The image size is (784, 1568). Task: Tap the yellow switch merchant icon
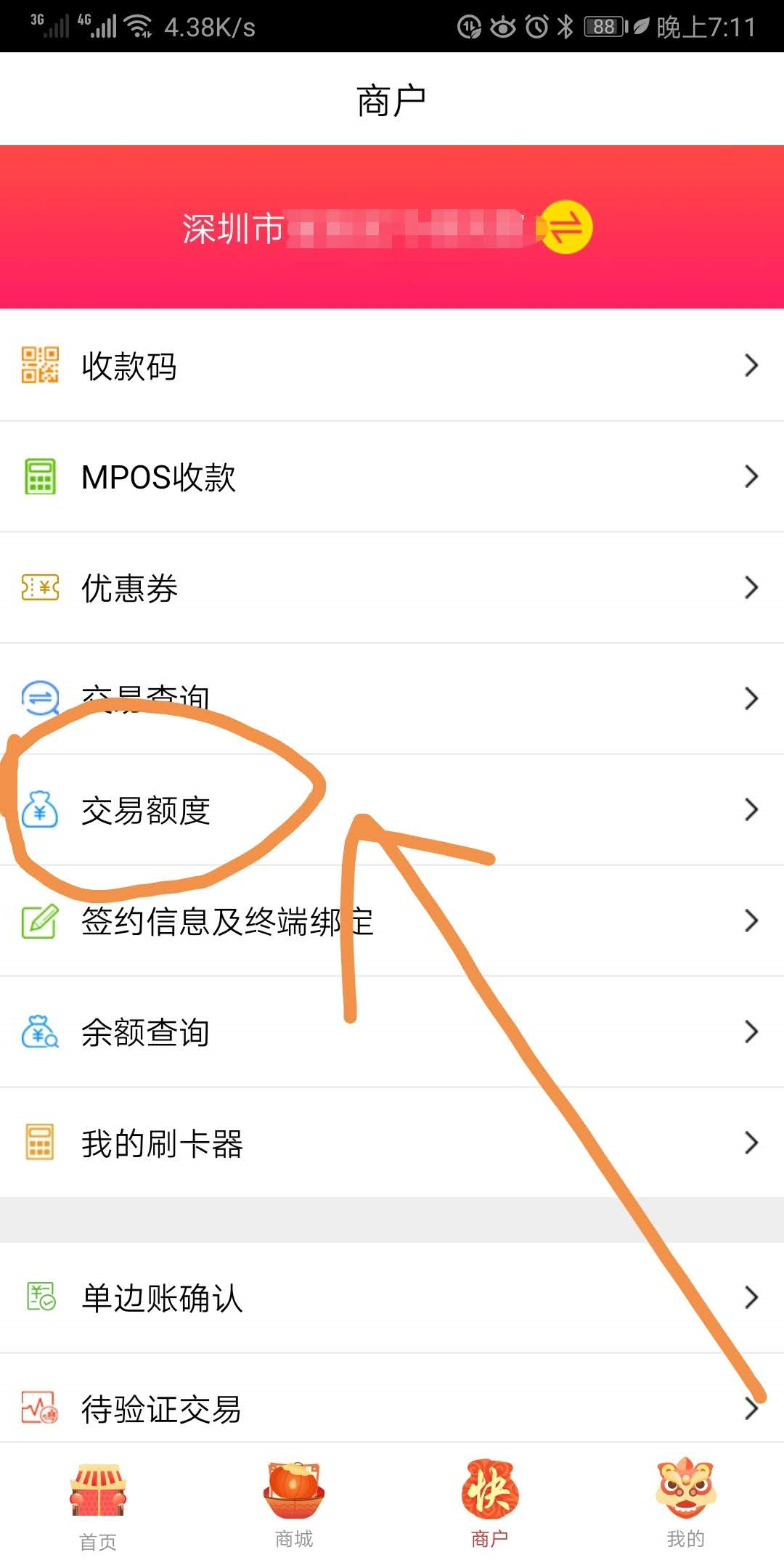pyautogui.click(x=568, y=227)
